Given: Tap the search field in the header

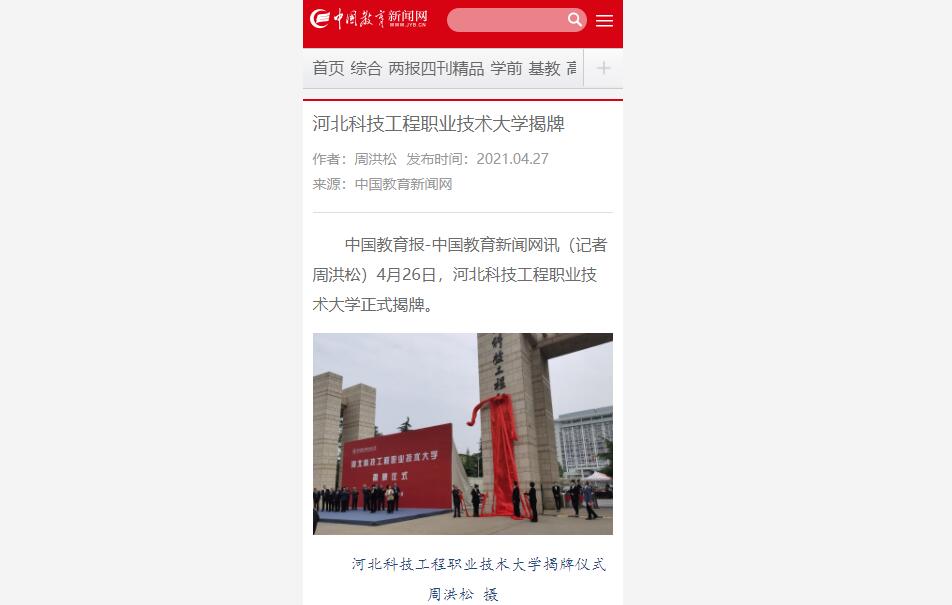Looking at the screenshot, I should tap(506, 20).
